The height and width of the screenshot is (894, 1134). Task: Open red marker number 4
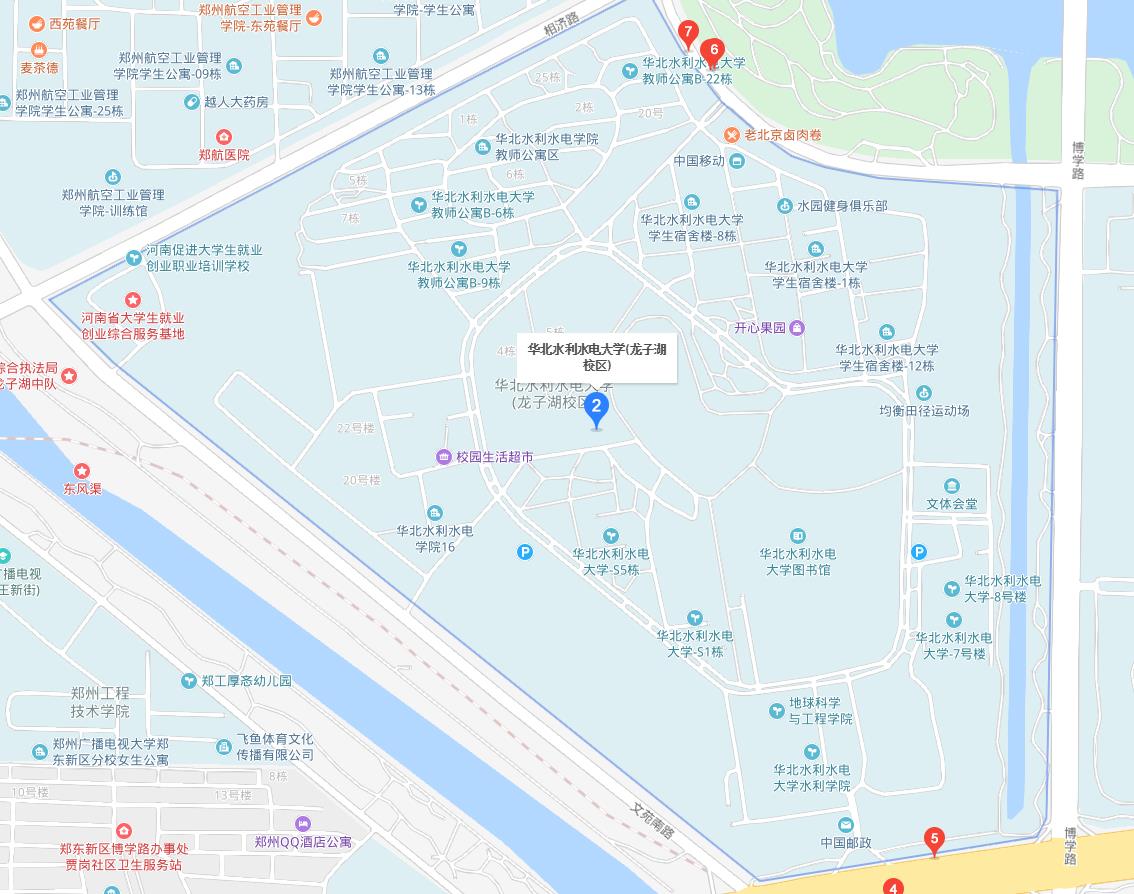coord(893,886)
